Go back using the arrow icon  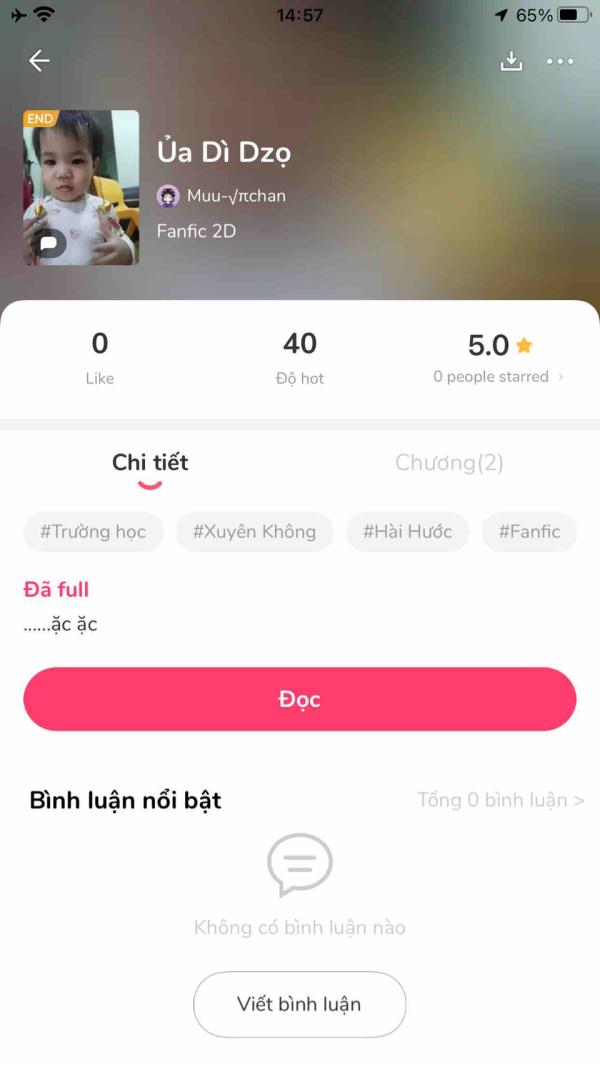click(x=39, y=61)
